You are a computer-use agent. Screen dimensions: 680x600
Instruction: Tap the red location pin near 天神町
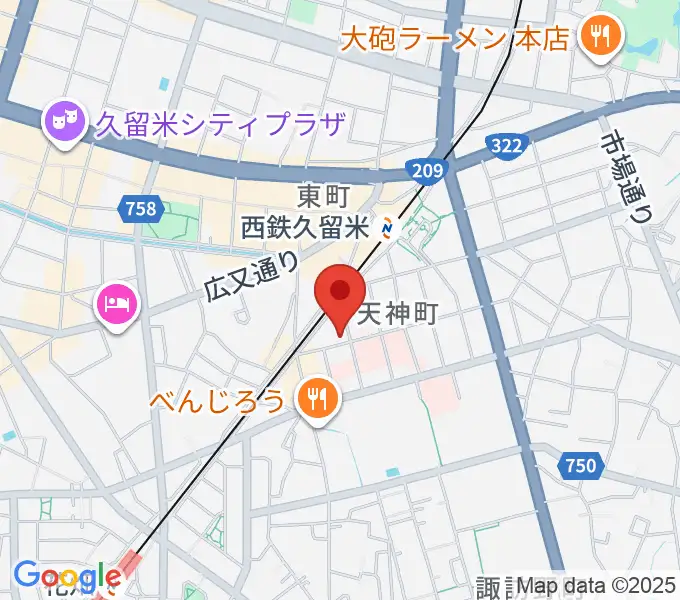(340, 293)
